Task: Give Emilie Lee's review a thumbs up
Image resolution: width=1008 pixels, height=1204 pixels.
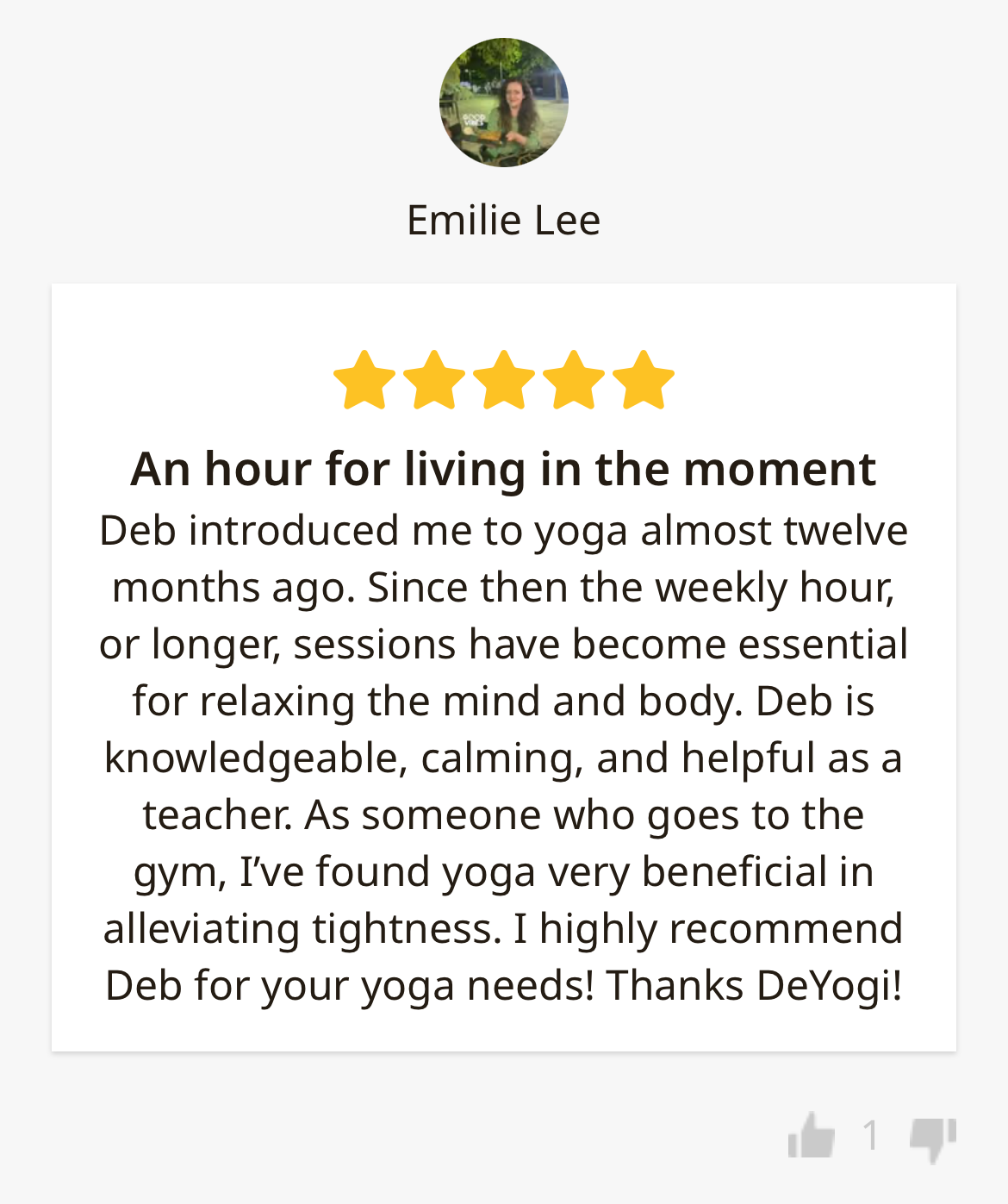Action: point(811,1135)
